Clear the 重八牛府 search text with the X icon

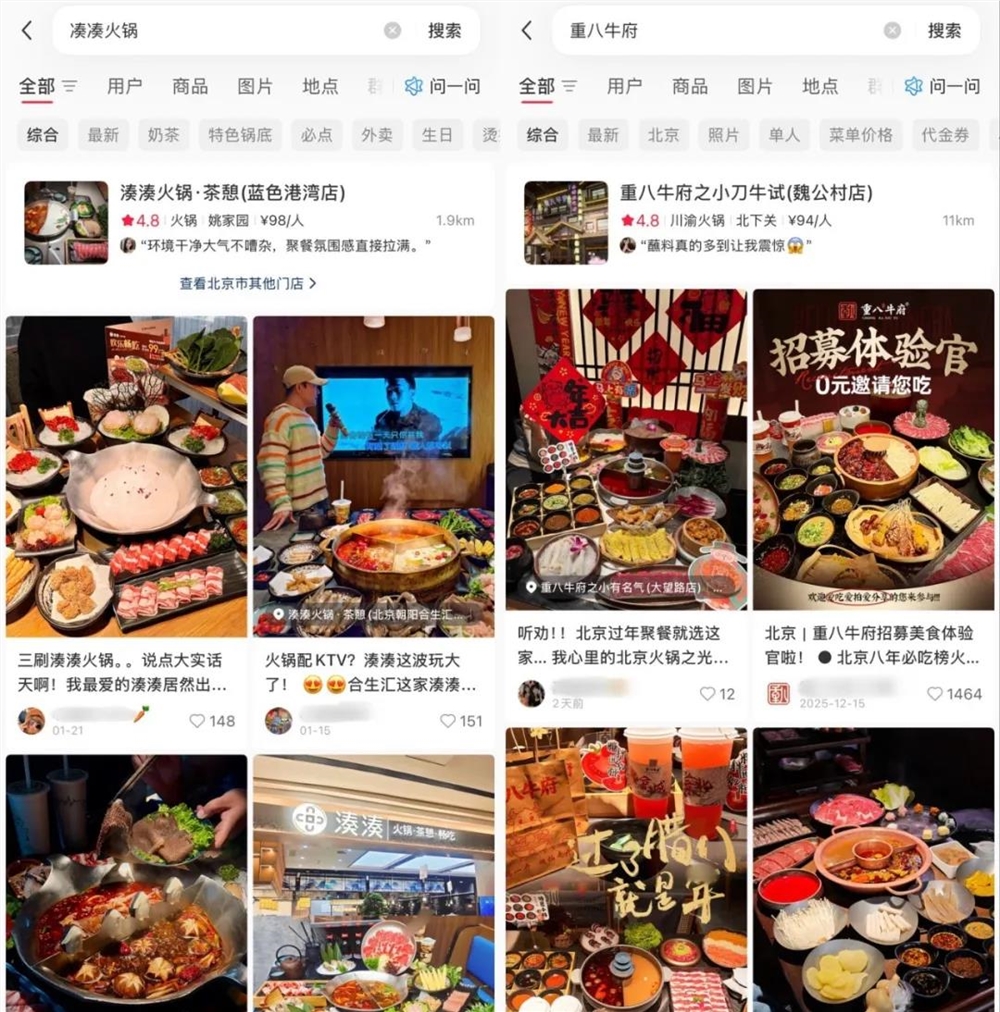pyautogui.click(x=891, y=30)
